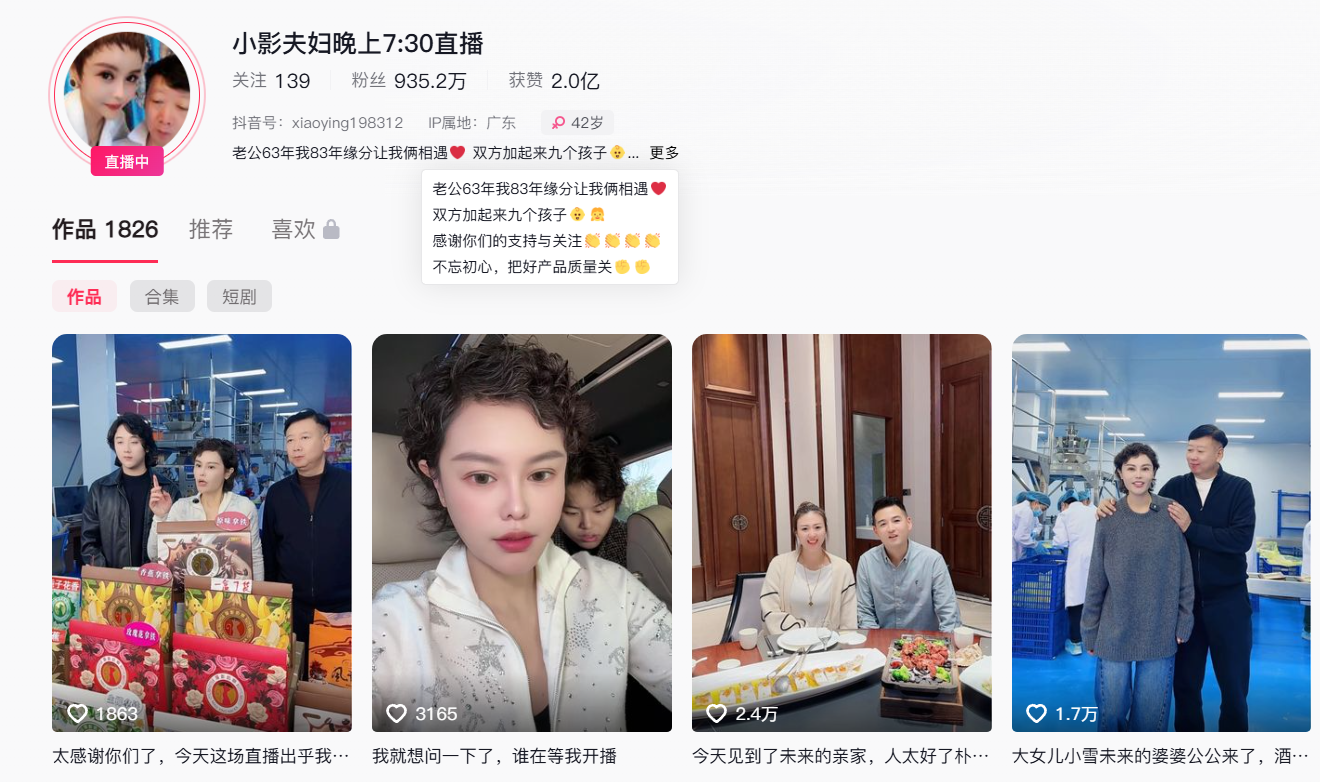The image size is (1320, 782).
Task: Select the 作品 1826 tab
Action: [105, 229]
